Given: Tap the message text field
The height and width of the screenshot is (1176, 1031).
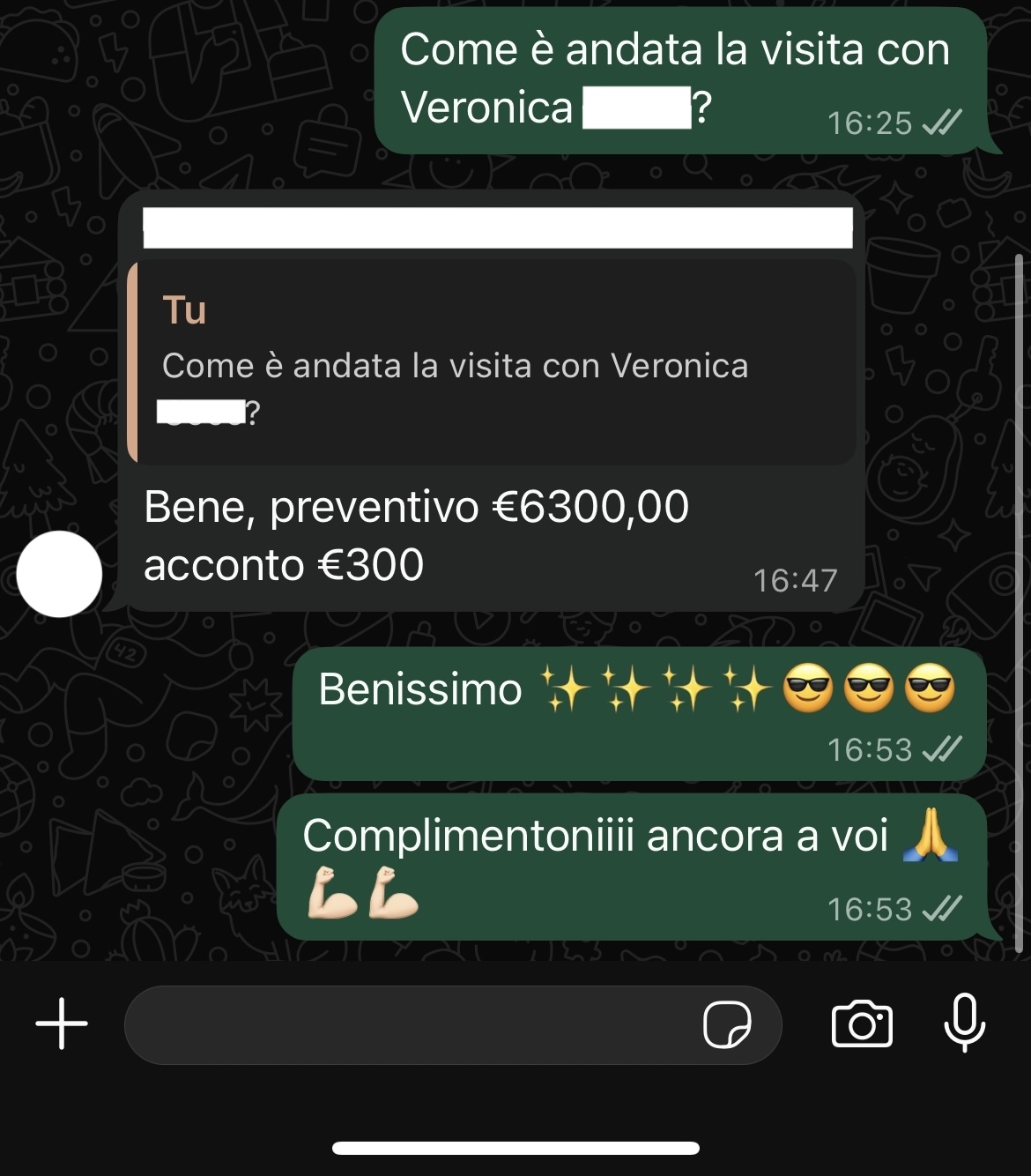Looking at the screenshot, I should tap(405, 1025).
